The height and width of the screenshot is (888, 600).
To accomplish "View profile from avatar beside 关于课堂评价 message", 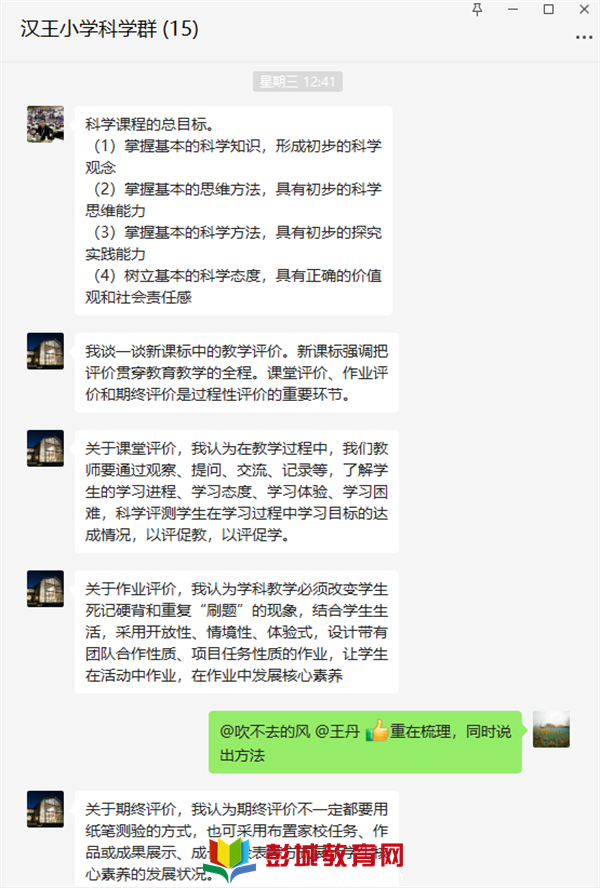I will tap(45, 448).
